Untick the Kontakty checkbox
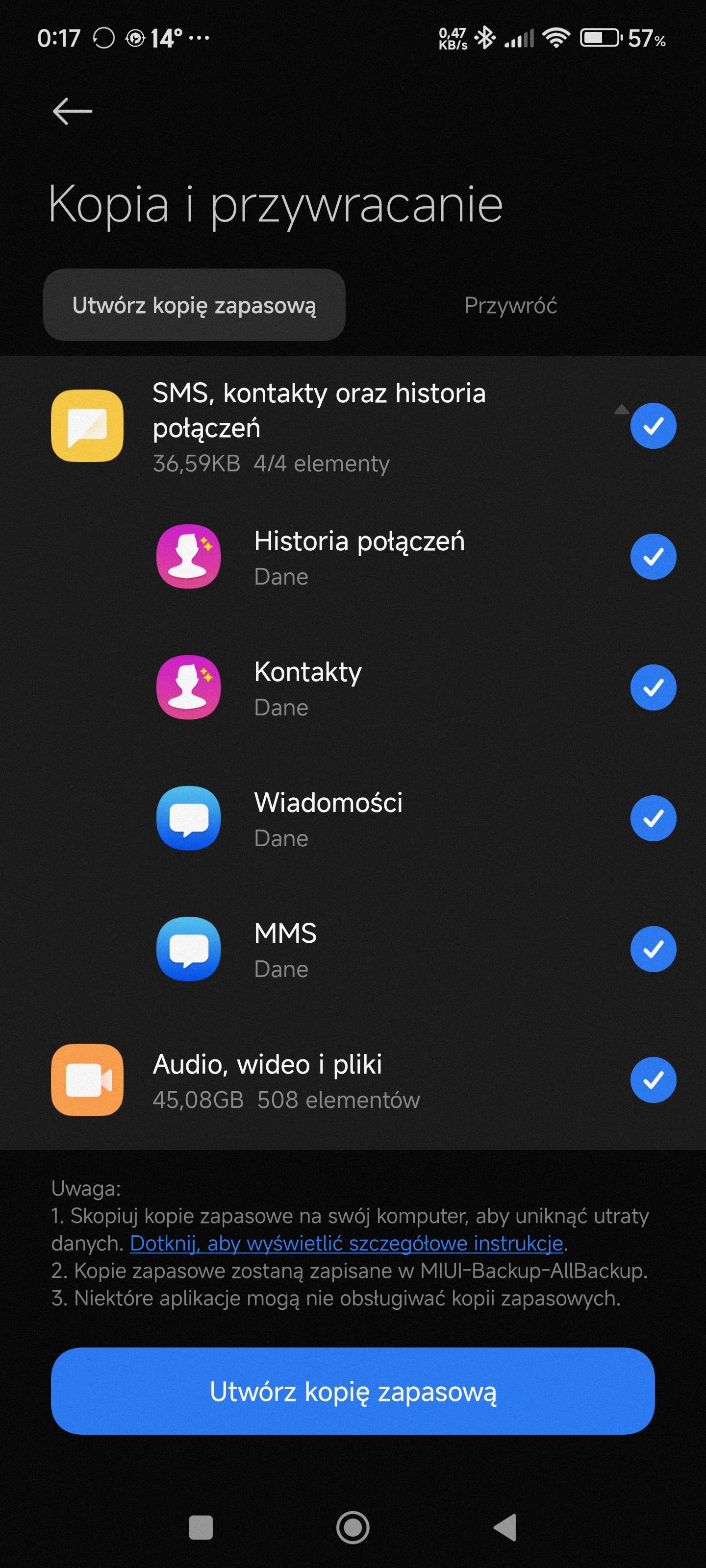The width and height of the screenshot is (706, 1568). click(653, 688)
